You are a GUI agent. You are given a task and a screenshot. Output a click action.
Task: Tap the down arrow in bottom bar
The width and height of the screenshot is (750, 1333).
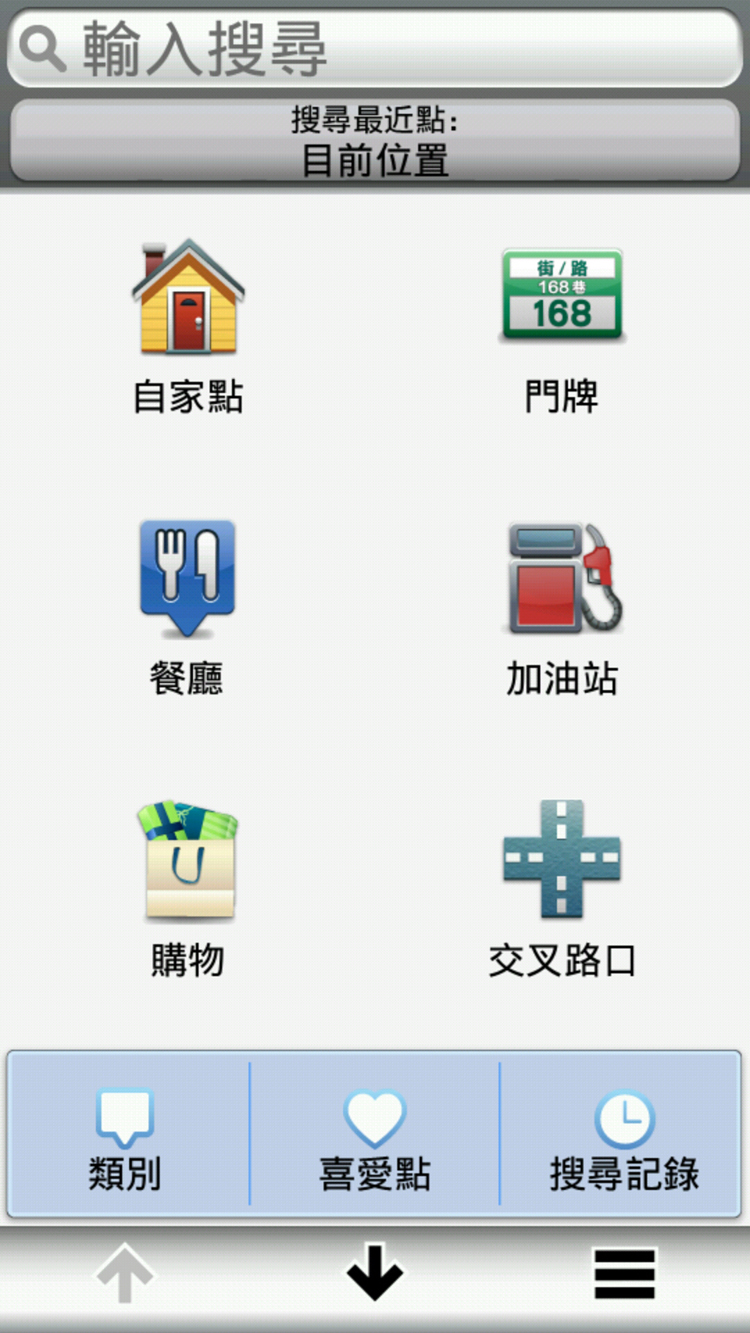click(375, 1276)
